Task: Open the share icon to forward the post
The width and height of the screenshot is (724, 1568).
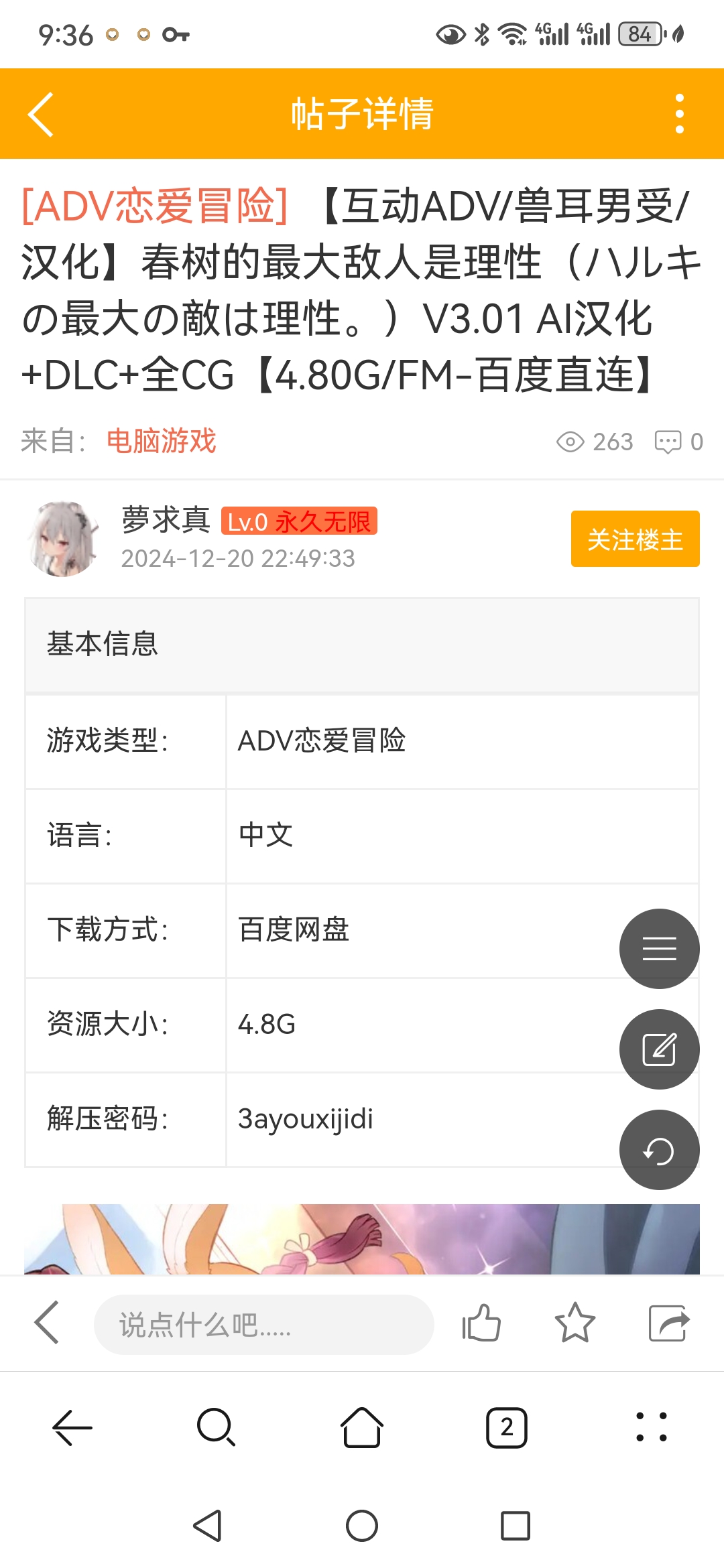Action: click(667, 1323)
